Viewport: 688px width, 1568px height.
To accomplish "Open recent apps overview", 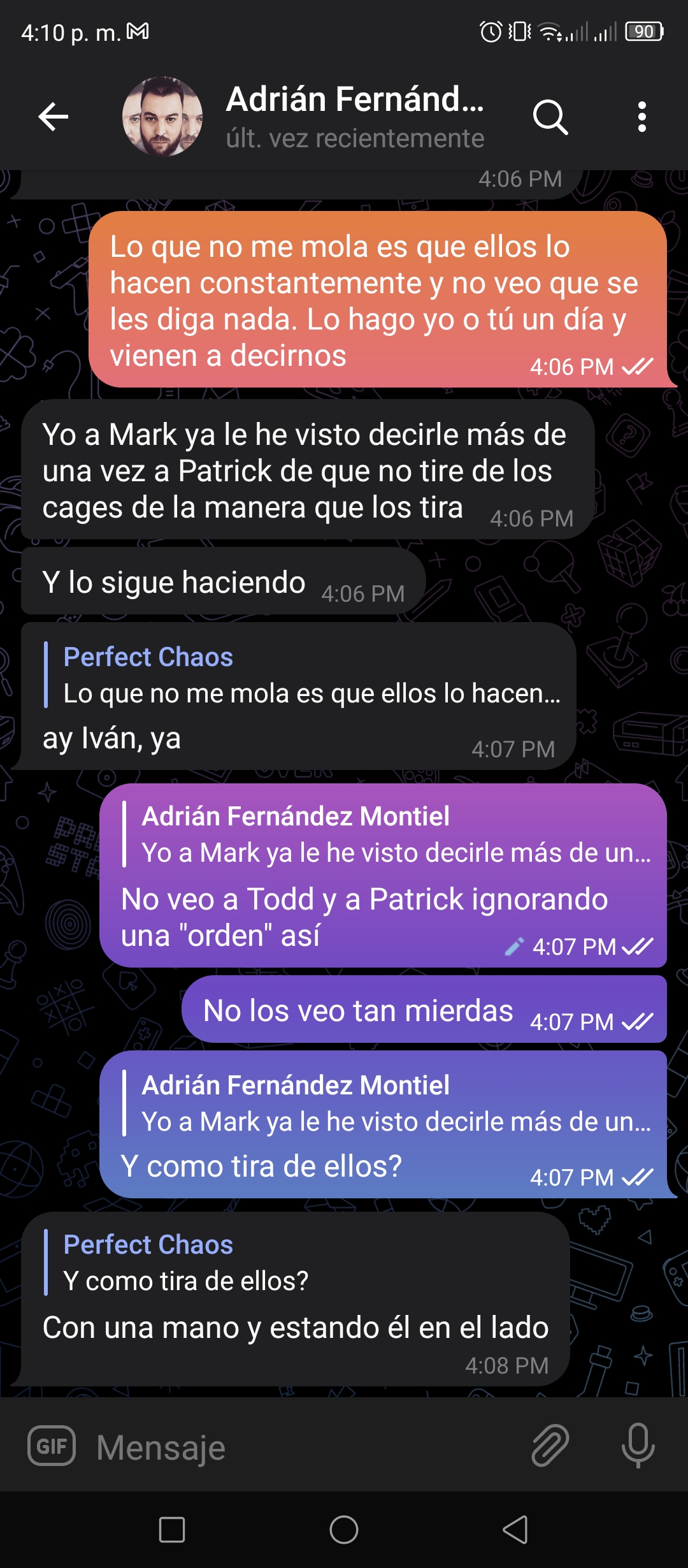I will click(172, 1530).
